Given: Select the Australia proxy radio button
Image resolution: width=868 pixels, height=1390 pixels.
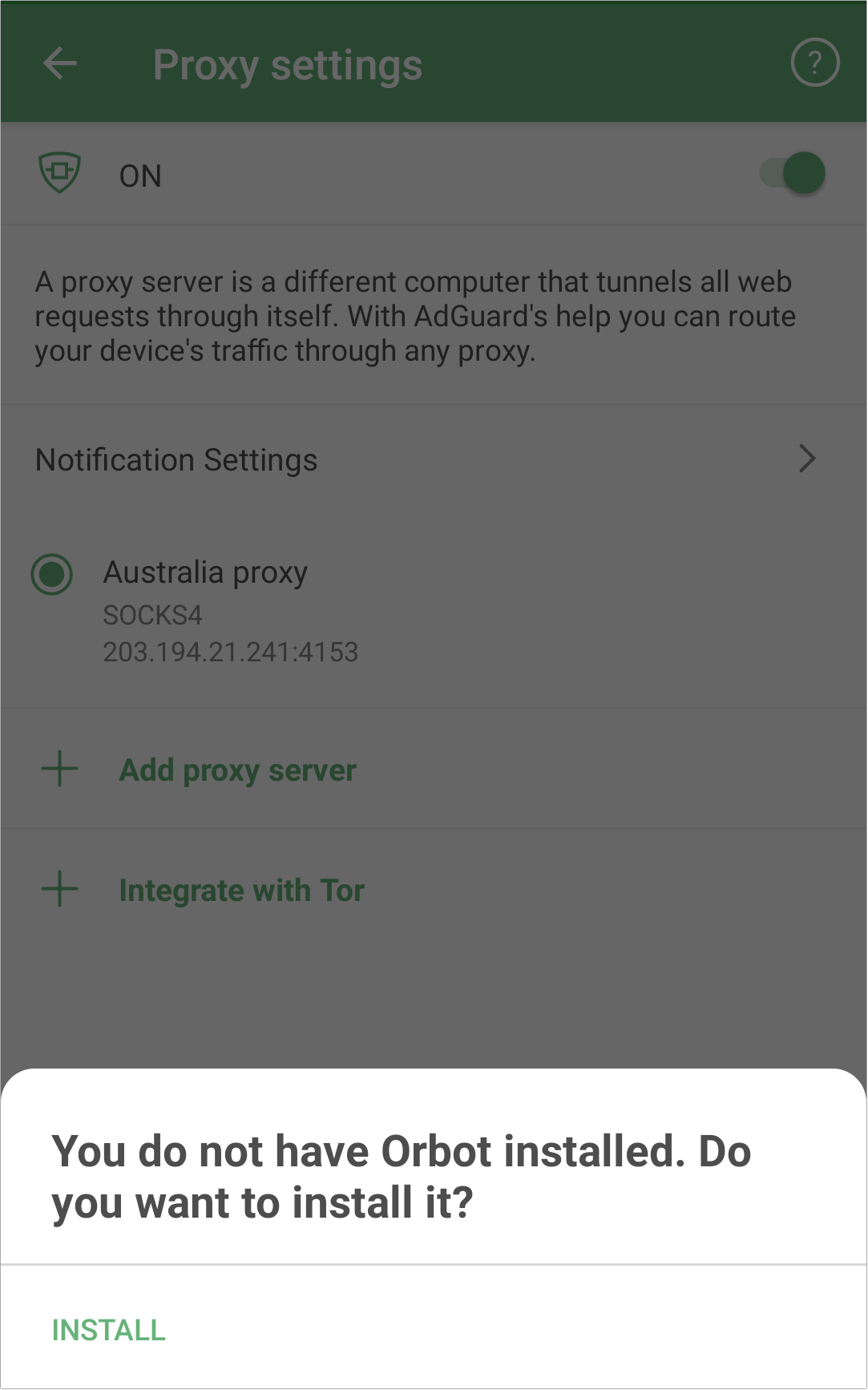Looking at the screenshot, I should pyautogui.click(x=52, y=574).
